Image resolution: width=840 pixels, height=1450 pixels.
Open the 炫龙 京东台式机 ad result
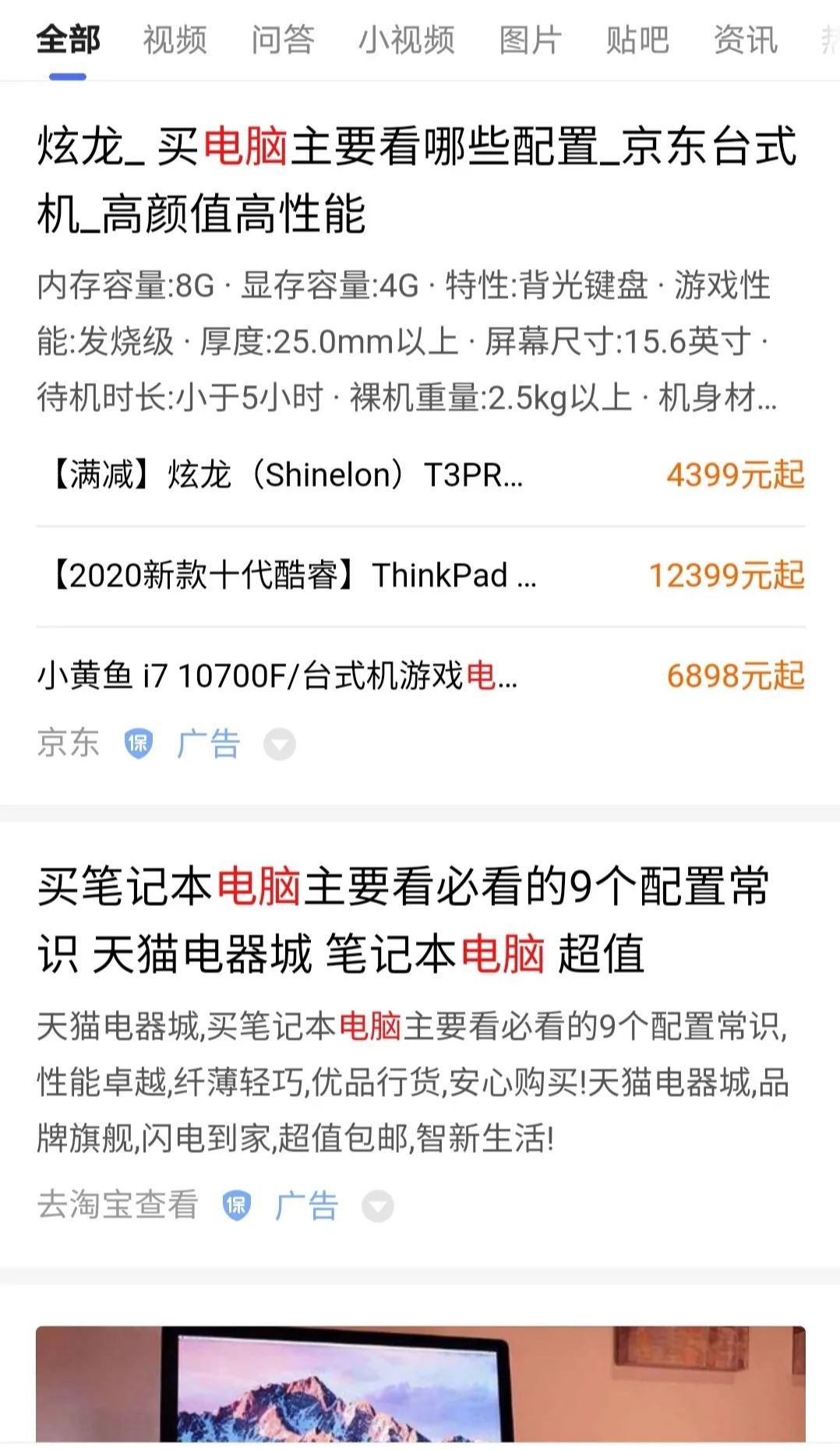[417, 180]
